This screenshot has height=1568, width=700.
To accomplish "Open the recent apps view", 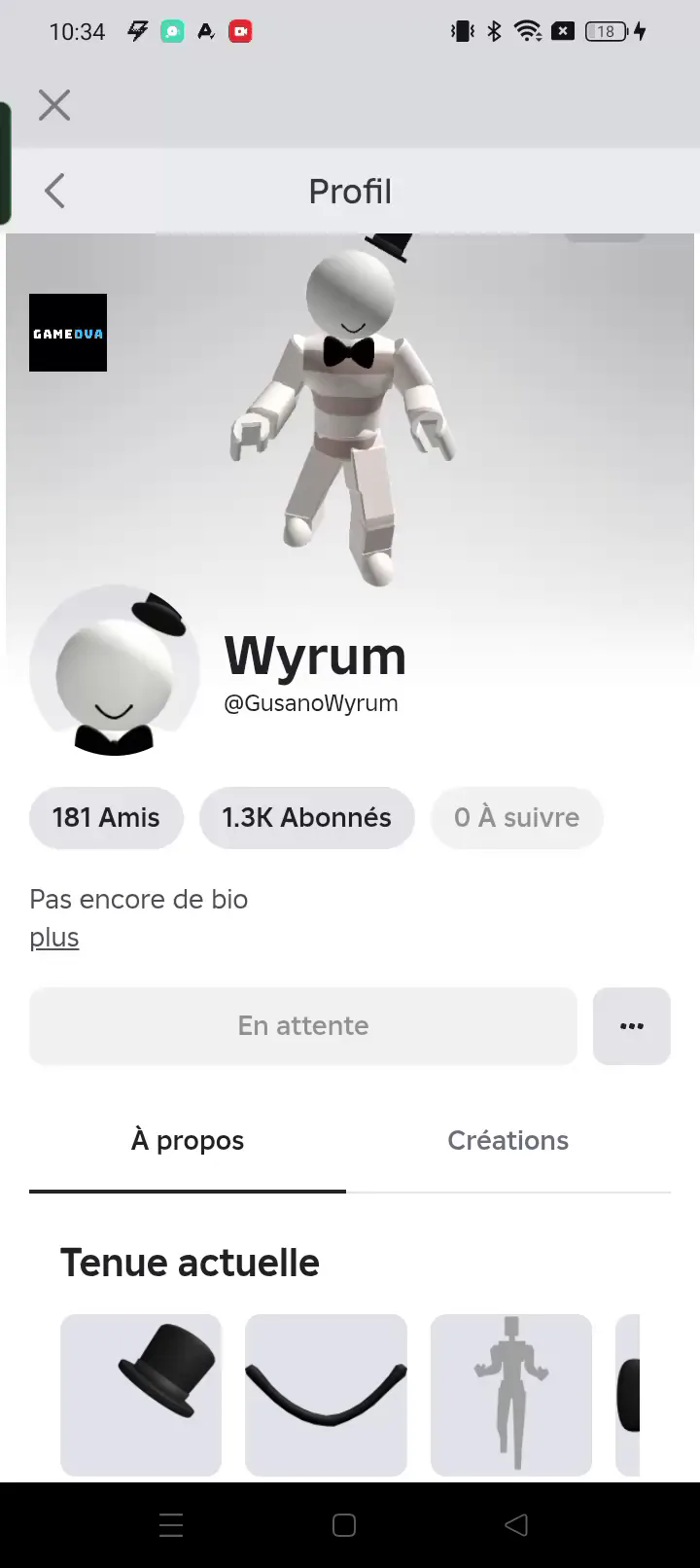I will pos(171,1525).
